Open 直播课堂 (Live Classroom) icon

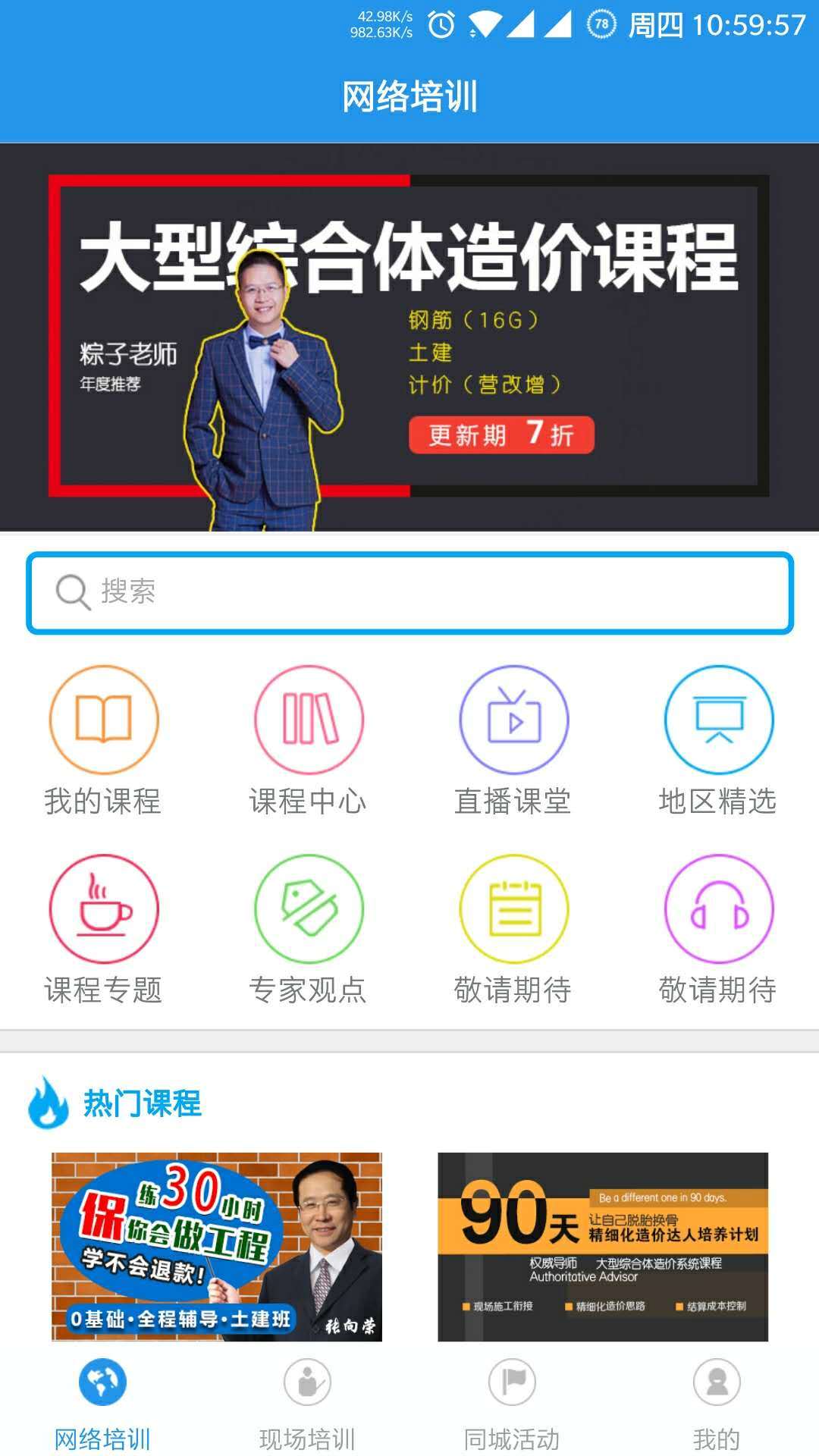[513, 721]
